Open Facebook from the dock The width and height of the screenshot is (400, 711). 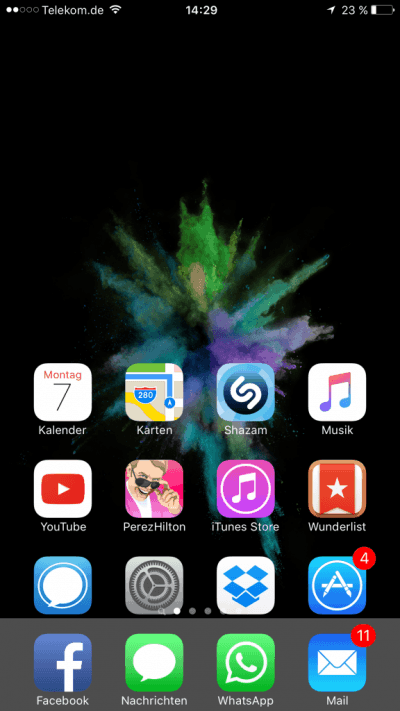pos(63,662)
